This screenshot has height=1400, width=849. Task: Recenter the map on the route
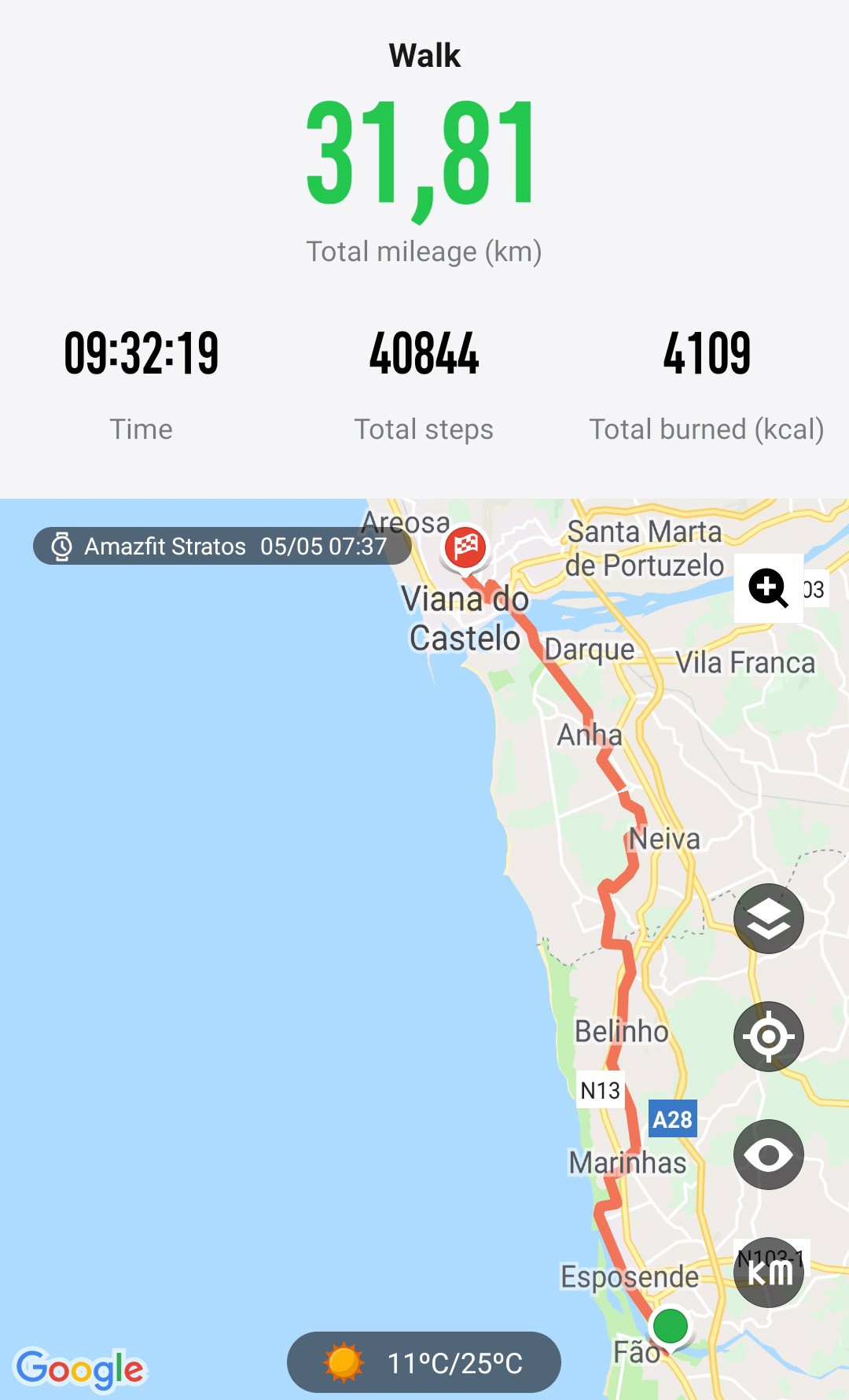[768, 1037]
